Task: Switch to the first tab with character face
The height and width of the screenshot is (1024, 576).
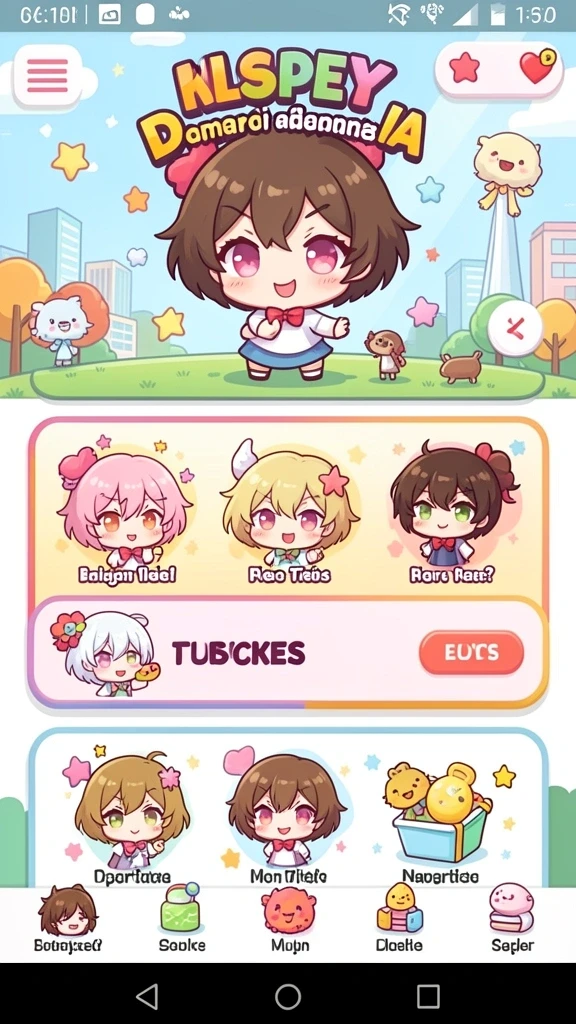Action: [68, 920]
